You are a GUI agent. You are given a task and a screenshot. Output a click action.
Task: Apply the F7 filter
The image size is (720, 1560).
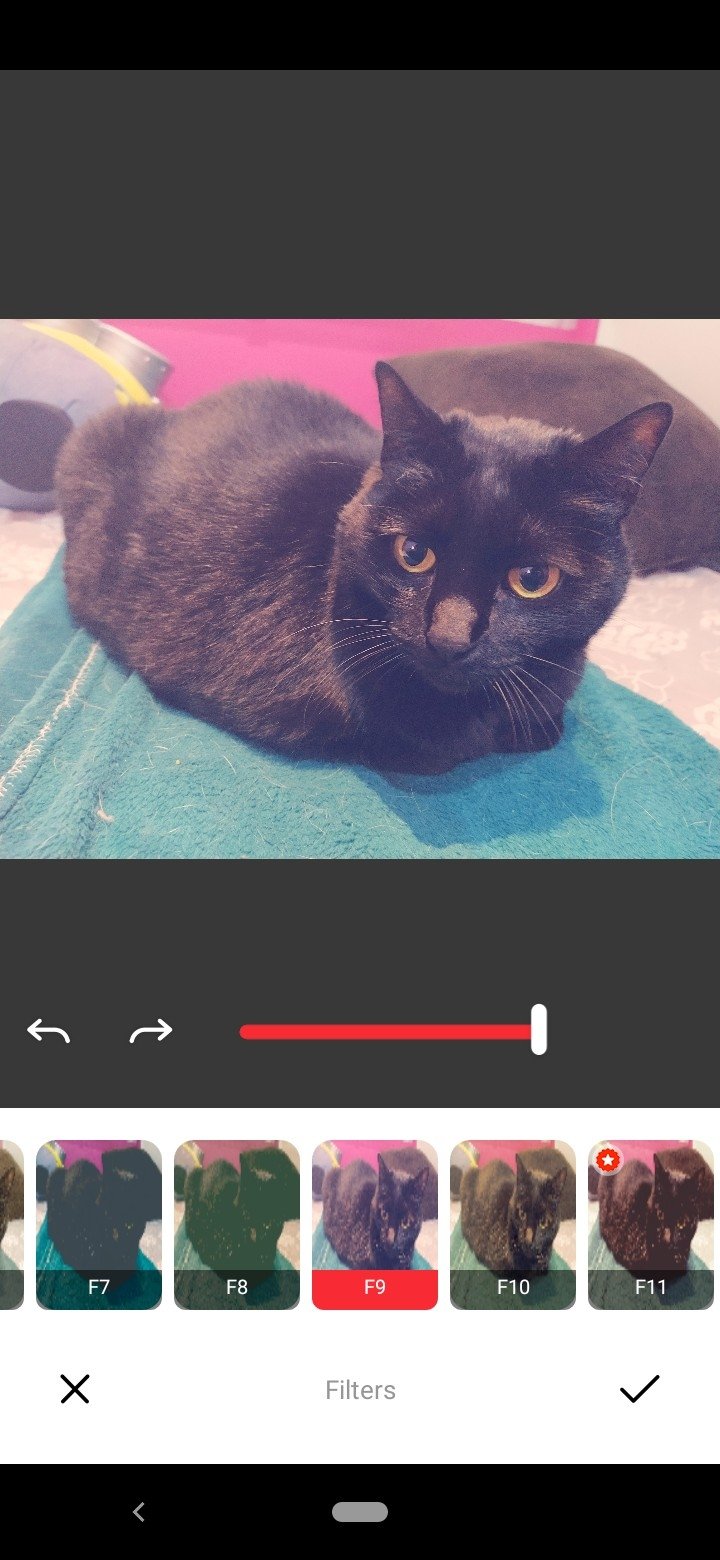99,1224
